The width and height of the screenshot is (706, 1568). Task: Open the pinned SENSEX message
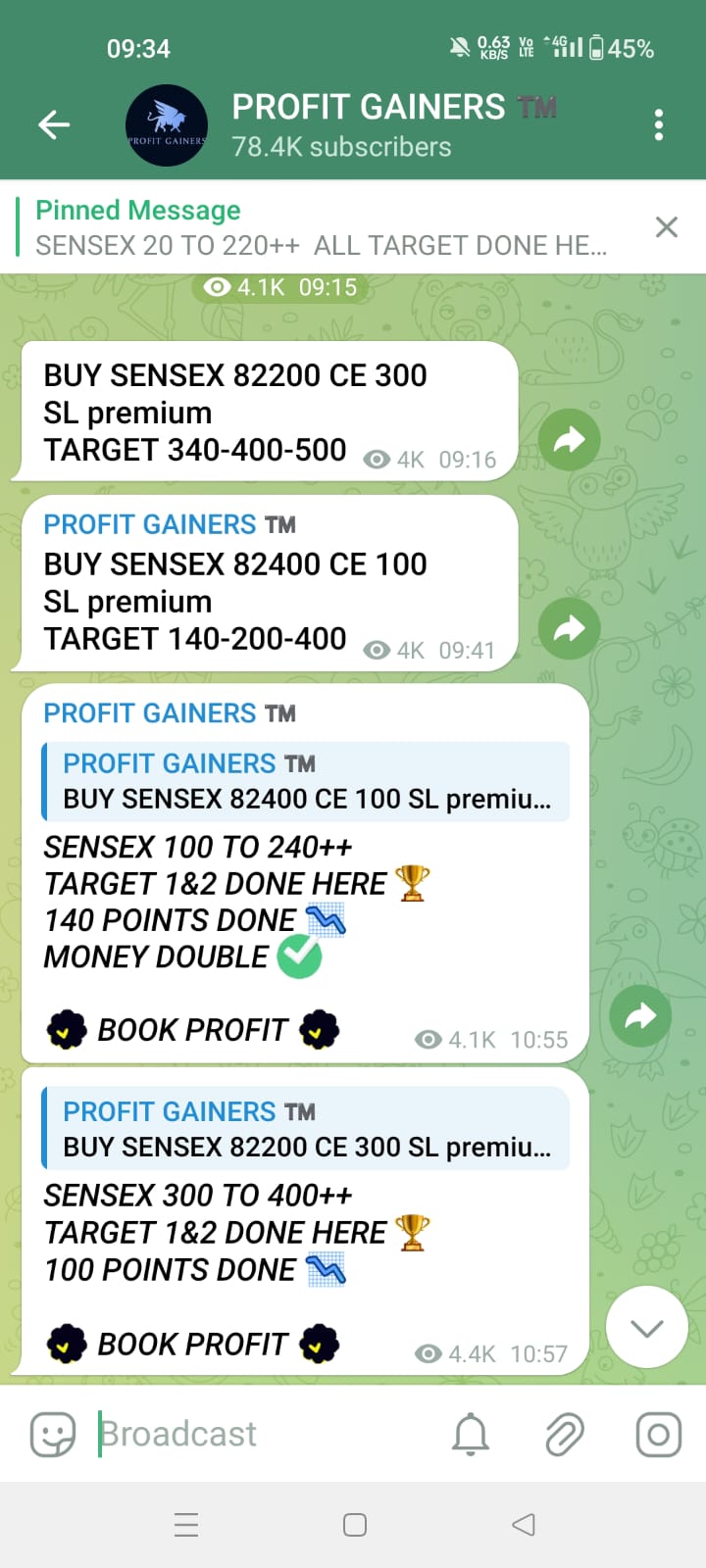pos(324,227)
